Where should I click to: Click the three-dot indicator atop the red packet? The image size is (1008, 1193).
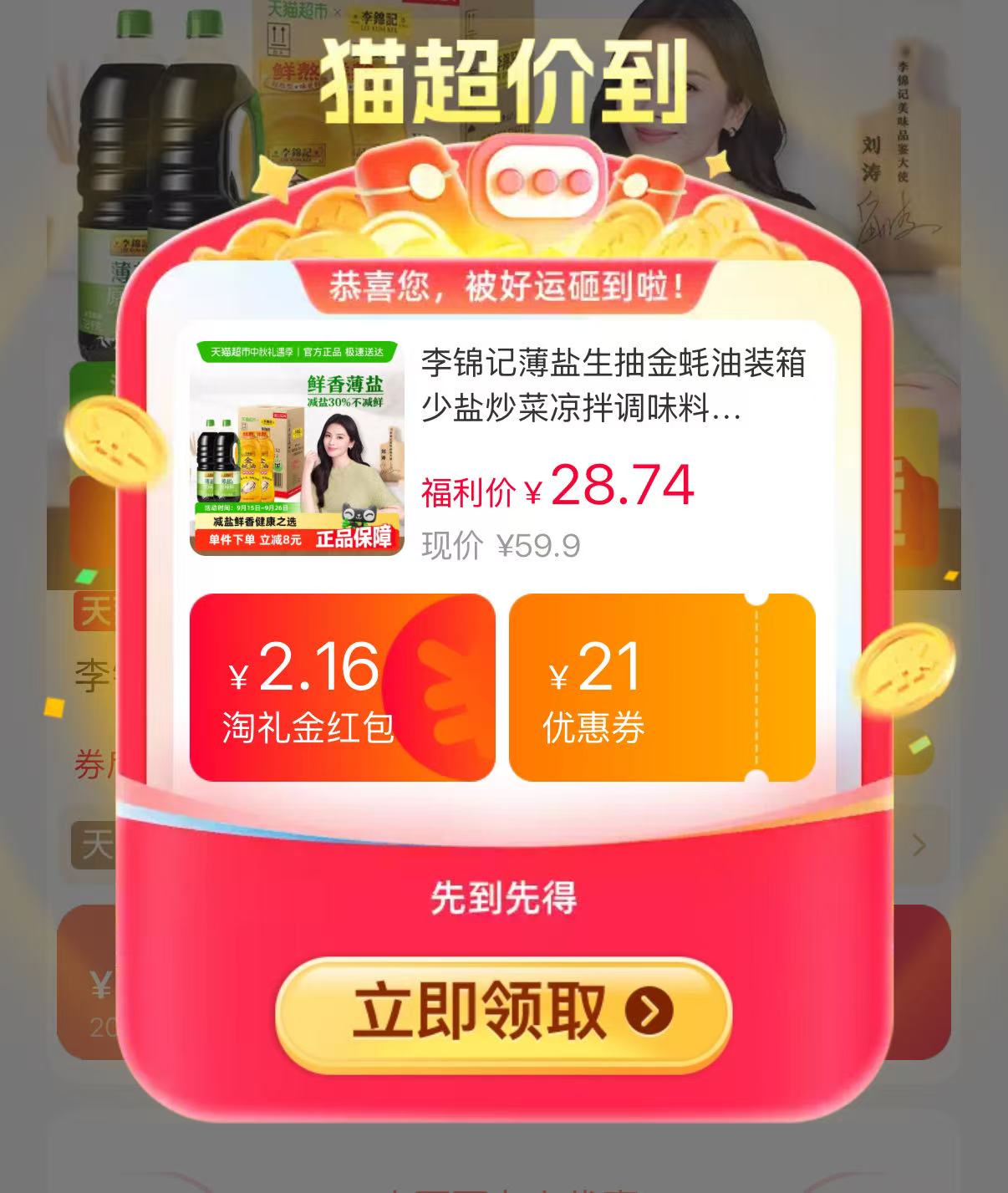(542, 182)
